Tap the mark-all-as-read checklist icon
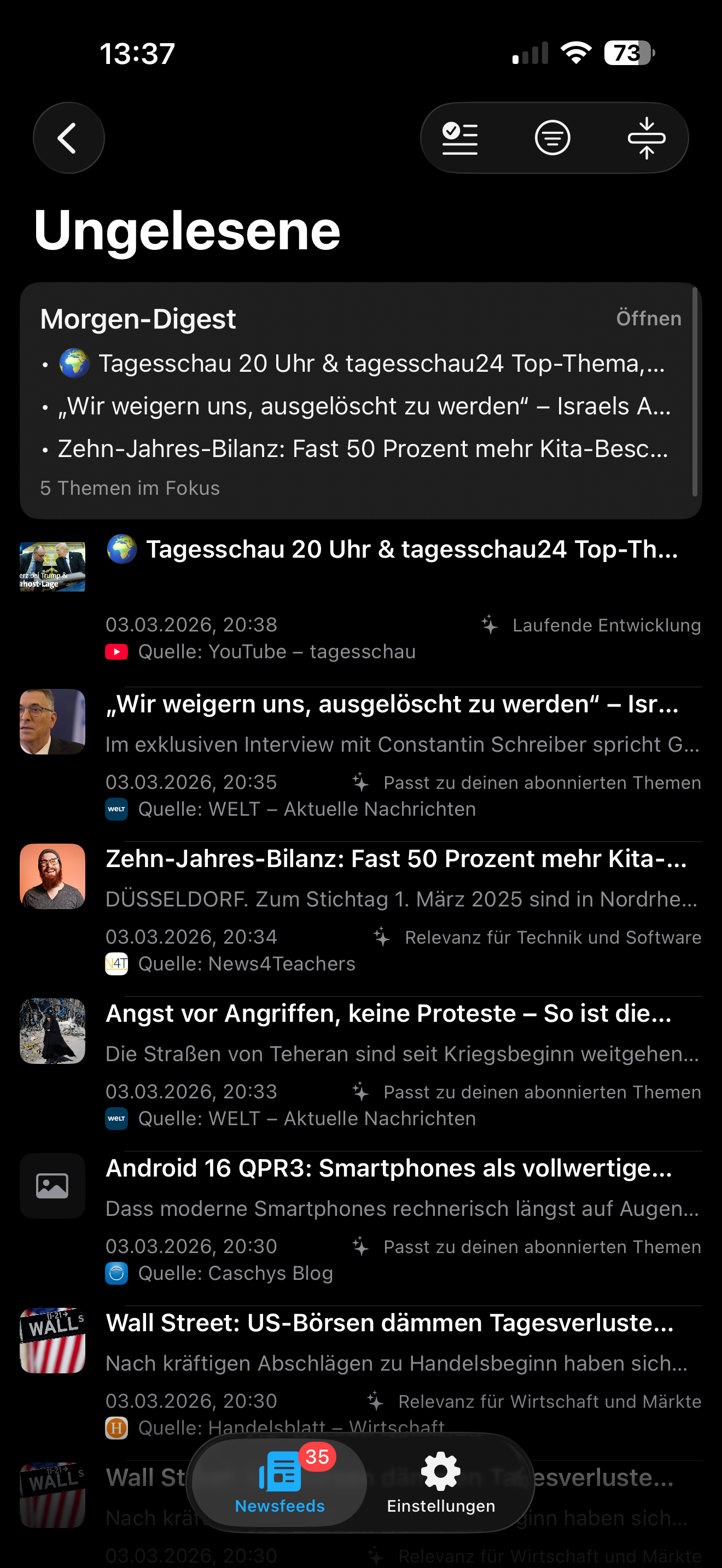722x1568 pixels. (x=459, y=138)
